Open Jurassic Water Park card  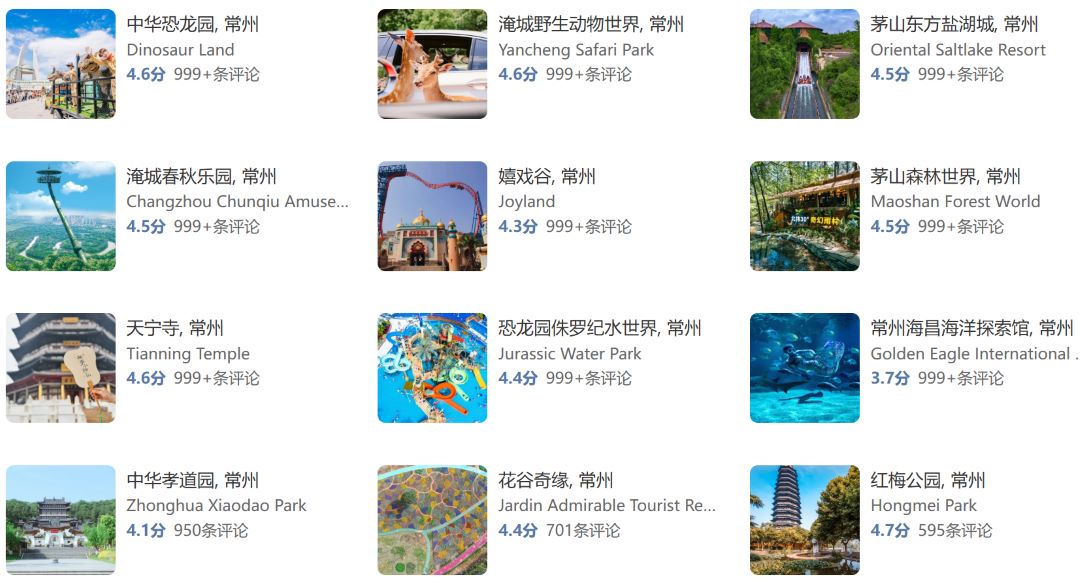600,329
